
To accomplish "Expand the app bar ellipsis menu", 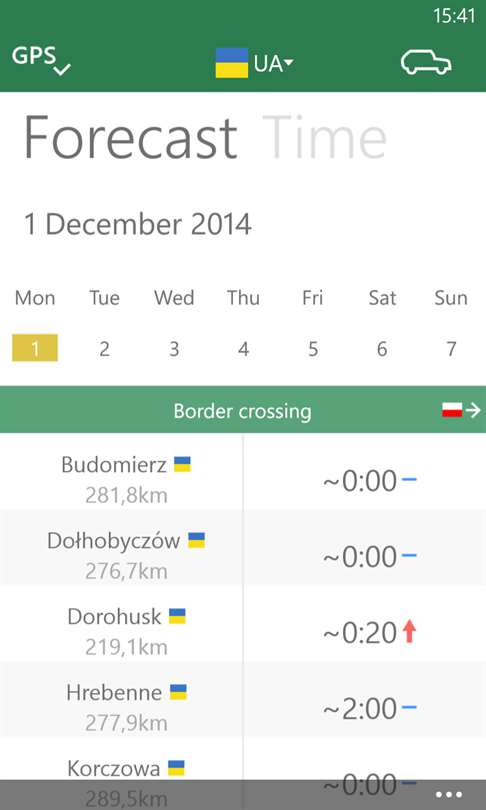I will click(449, 795).
